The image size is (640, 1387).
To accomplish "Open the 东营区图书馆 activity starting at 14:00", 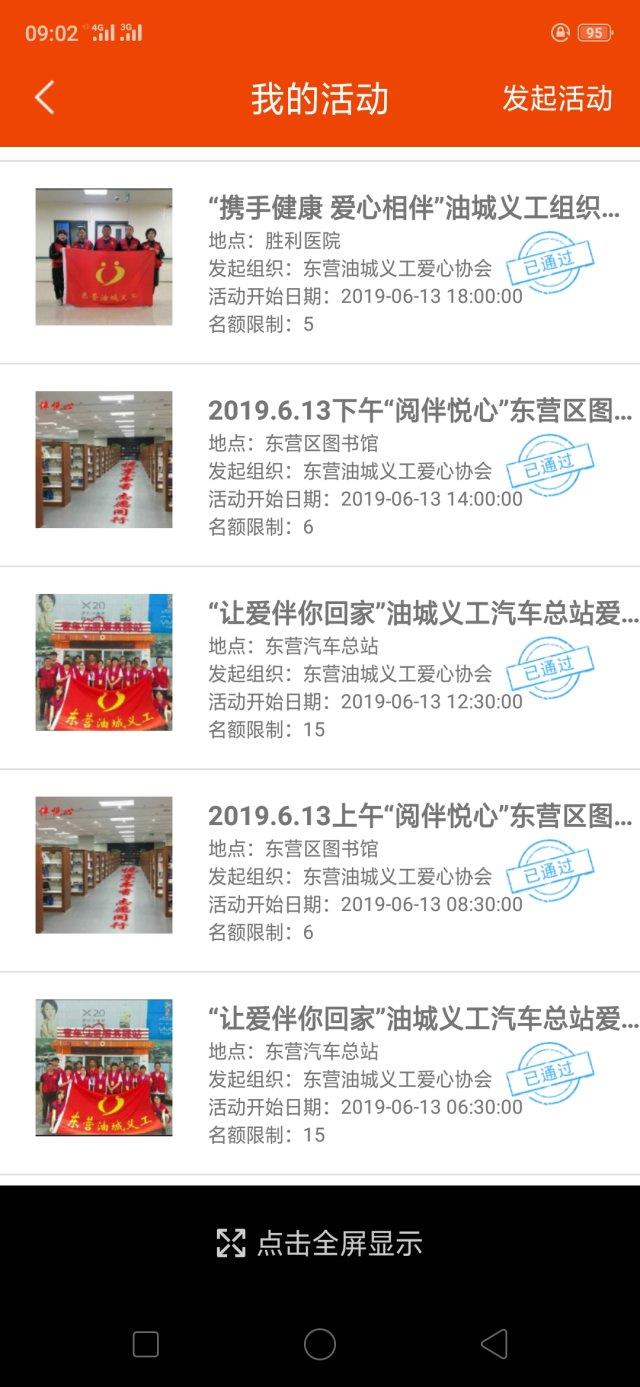I will click(x=320, y=465).
